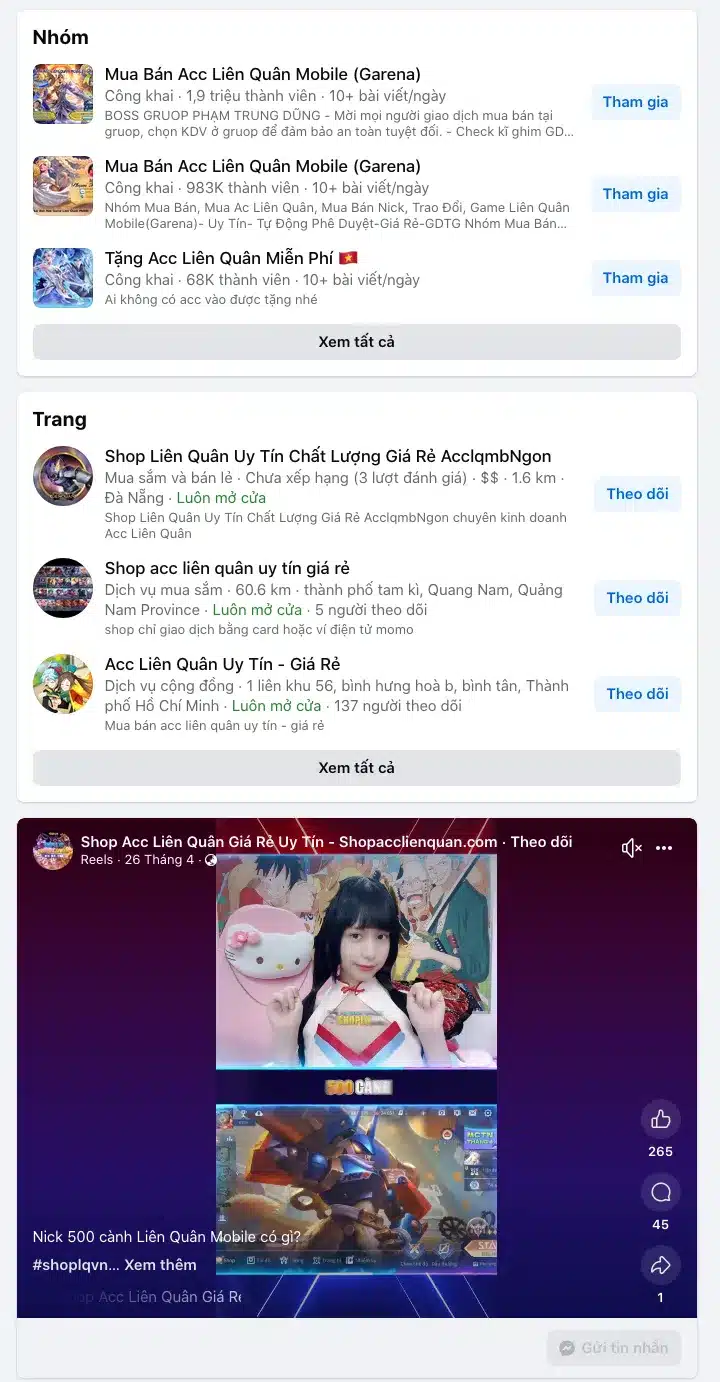Join the Liên Quân group with 1,9 triệu members
The width and height of the screenshot is (720, 1382).
(x=635, y=102)
